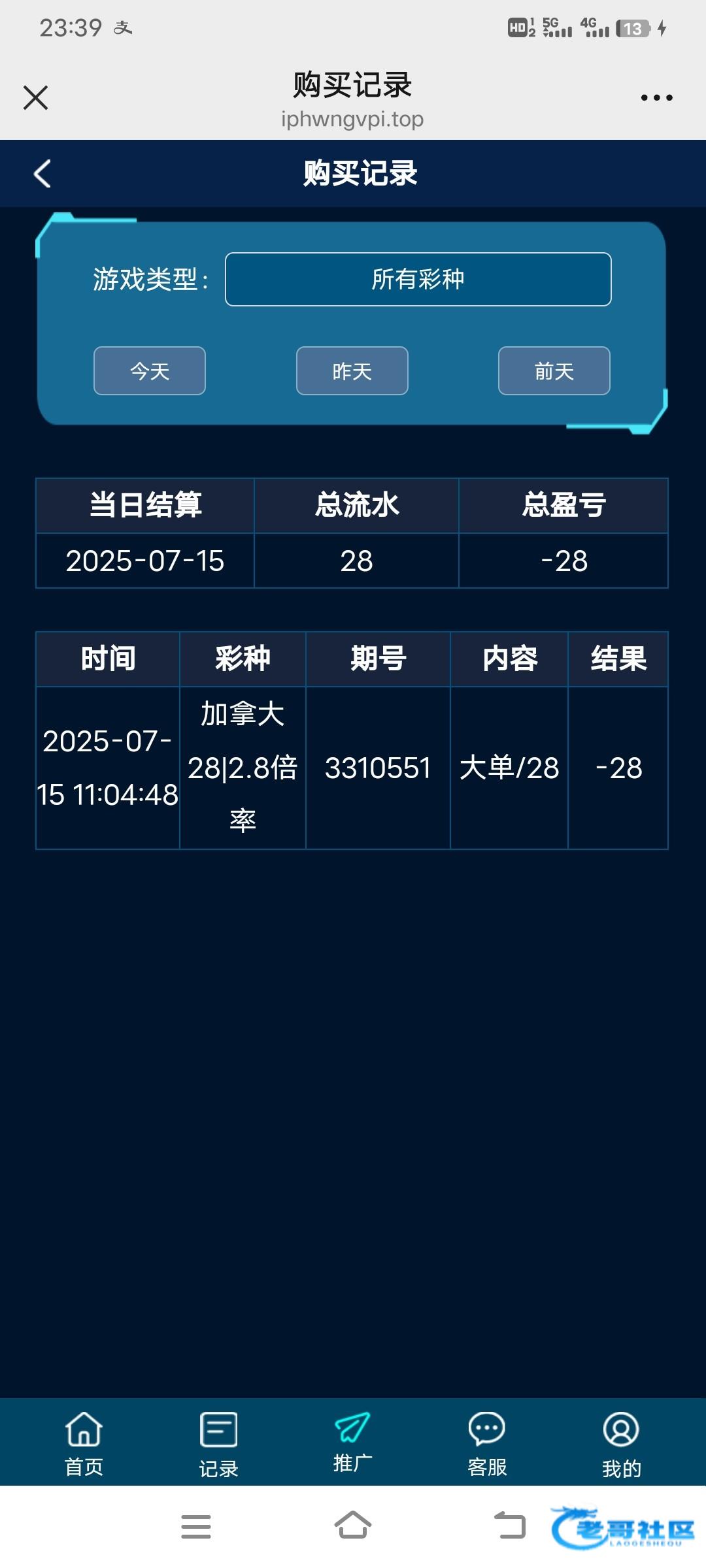
Task: Close the webview with the X icon
Action: pos(35,98)
